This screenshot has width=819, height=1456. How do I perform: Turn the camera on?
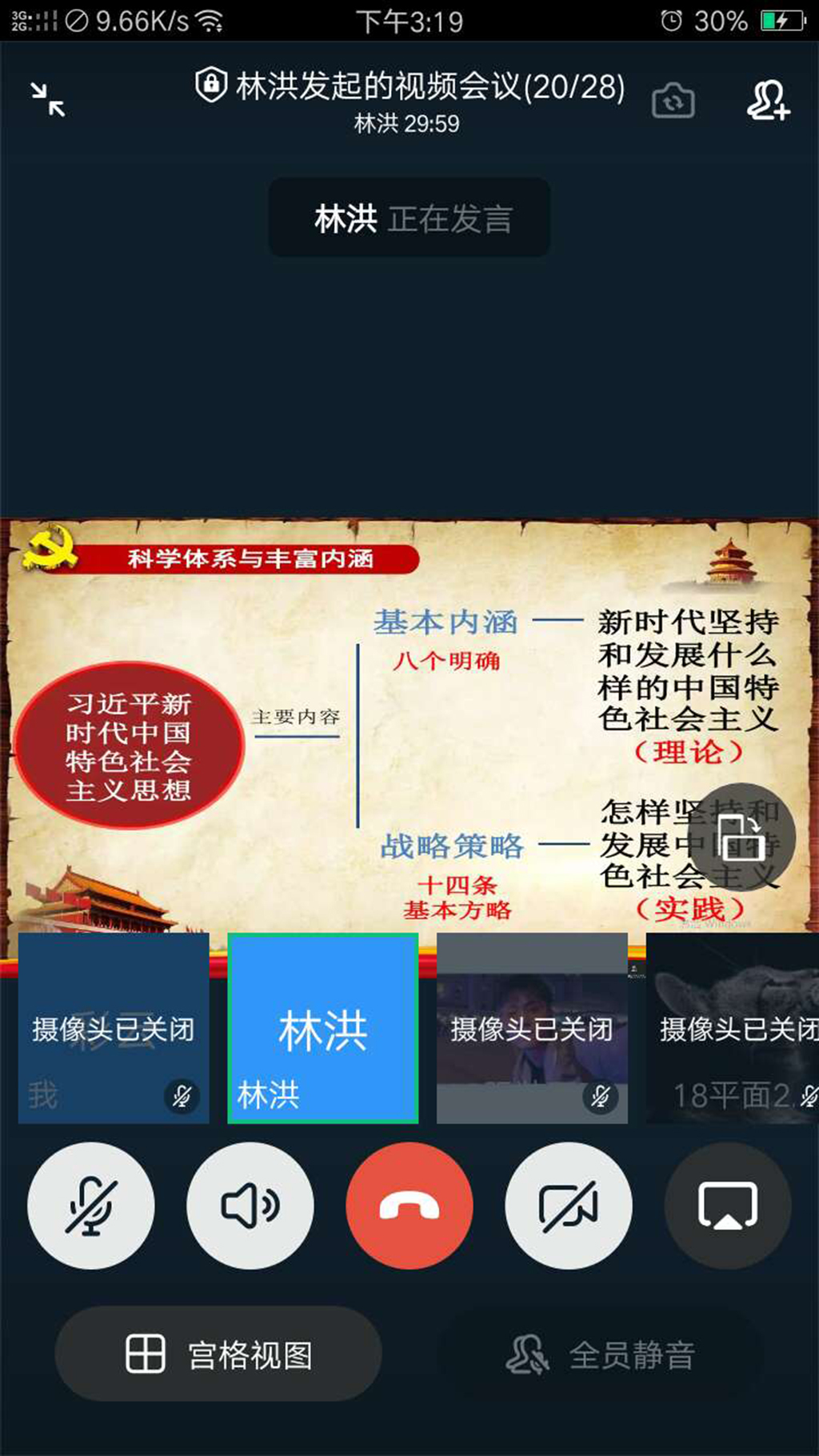pos(569,1206)
